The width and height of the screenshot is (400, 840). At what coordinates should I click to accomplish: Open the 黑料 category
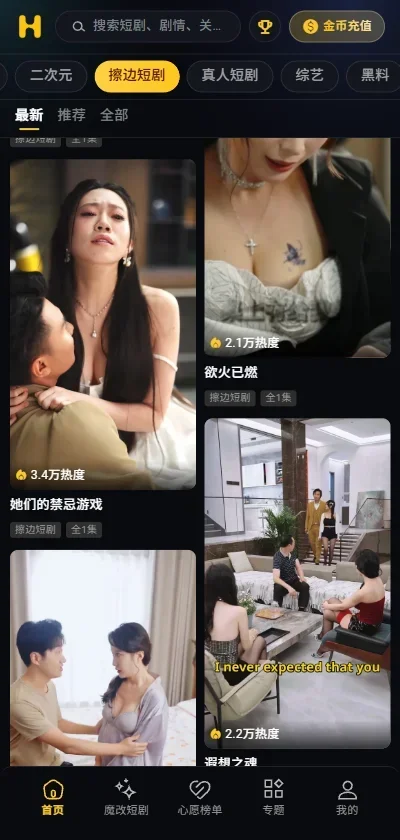pyautogui.click(x=374, y=76)
